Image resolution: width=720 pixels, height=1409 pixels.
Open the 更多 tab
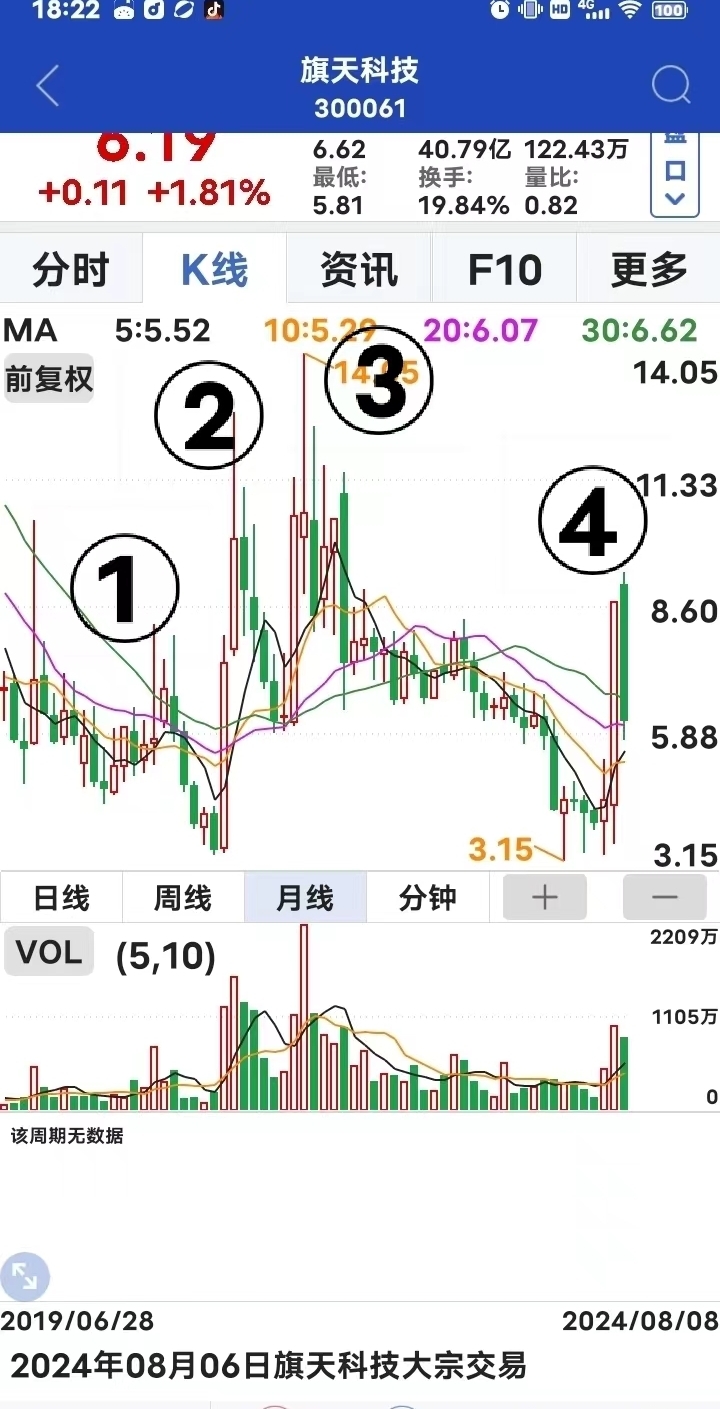point(649,270)
